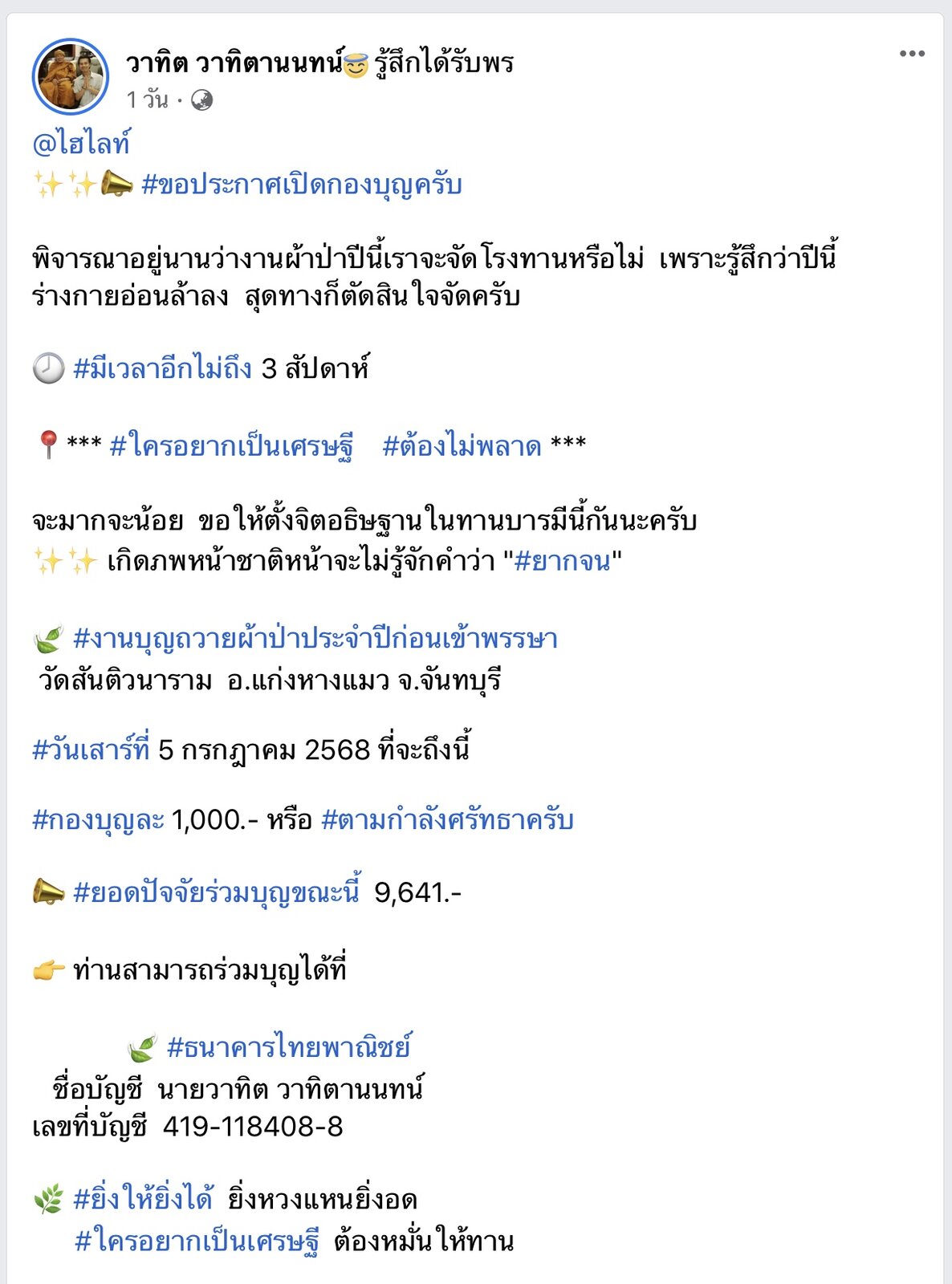Viewport: 952px width, 1284px height.
Task: Open hashtag #ธนาคารไทยพาณิชย์
Action: [x=289, y=1047]
